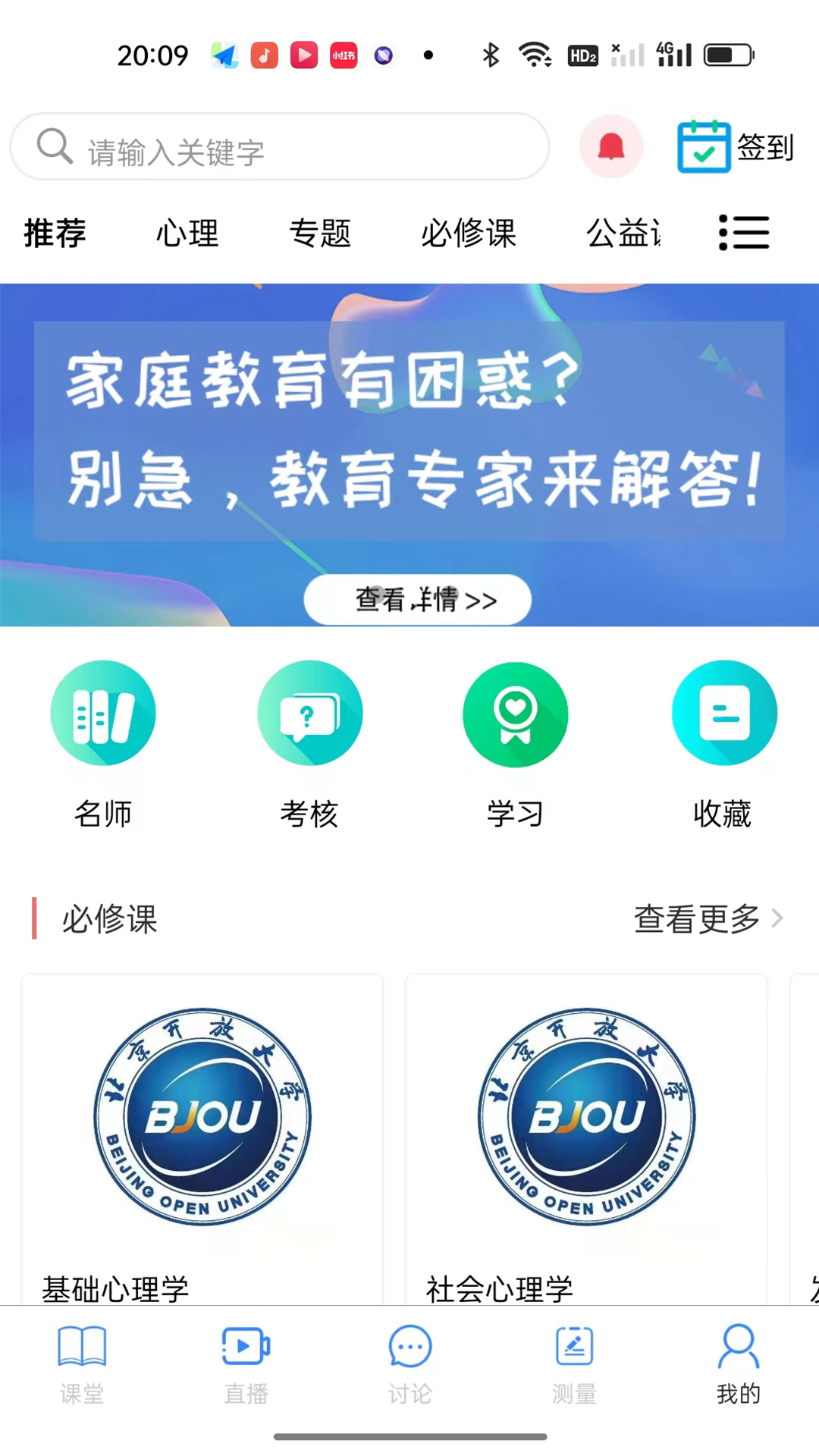The height and width of the screenshot is (1456, 819).
Task: Open the notification bell
Action: tap(610, 146)
